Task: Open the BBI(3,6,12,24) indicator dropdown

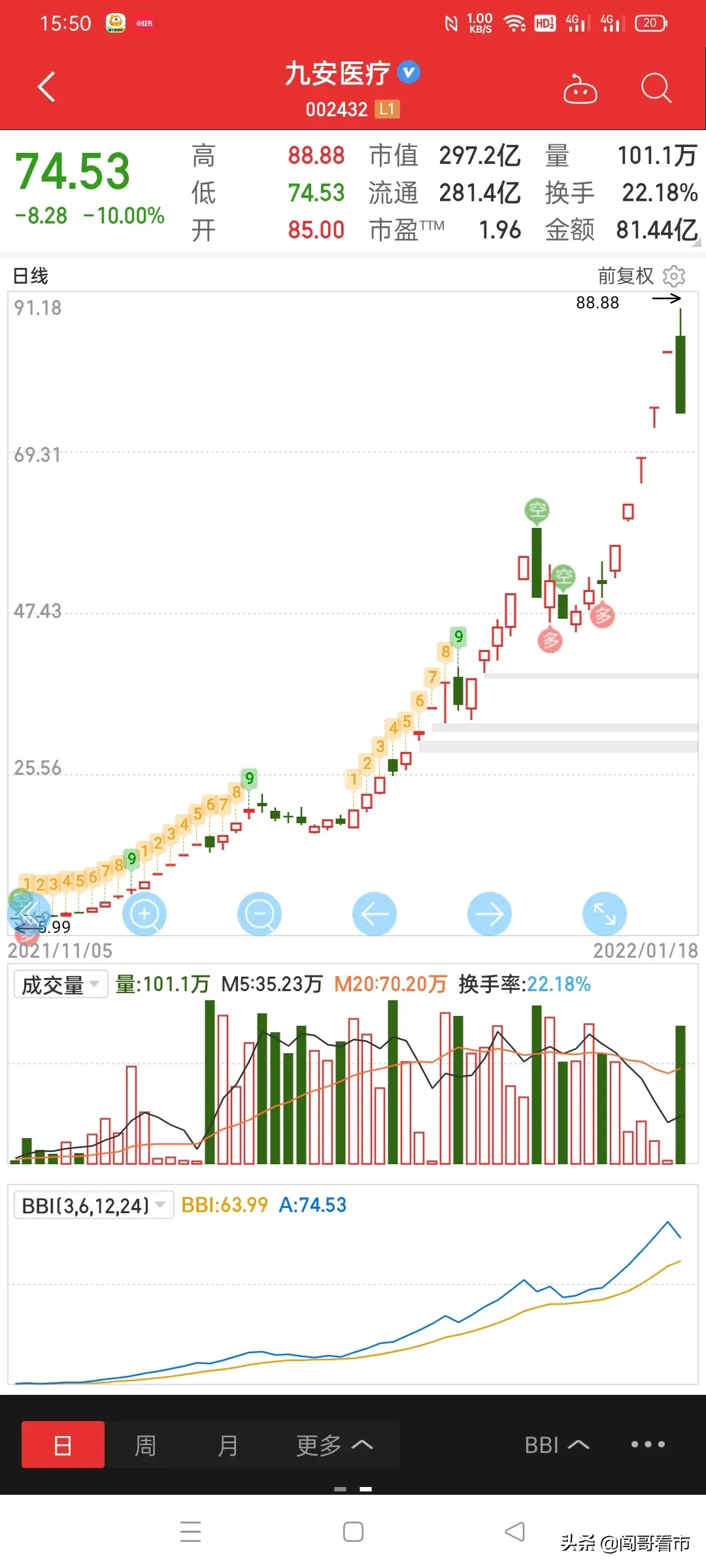Action: click(93, 1205)
